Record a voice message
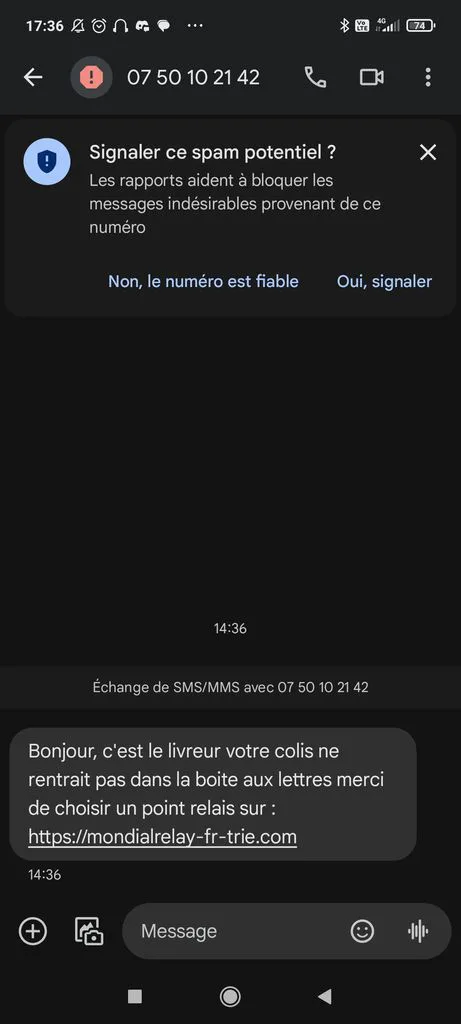Image resolution: width=461 pixels, height=1024 pixels. coord(418,931)
